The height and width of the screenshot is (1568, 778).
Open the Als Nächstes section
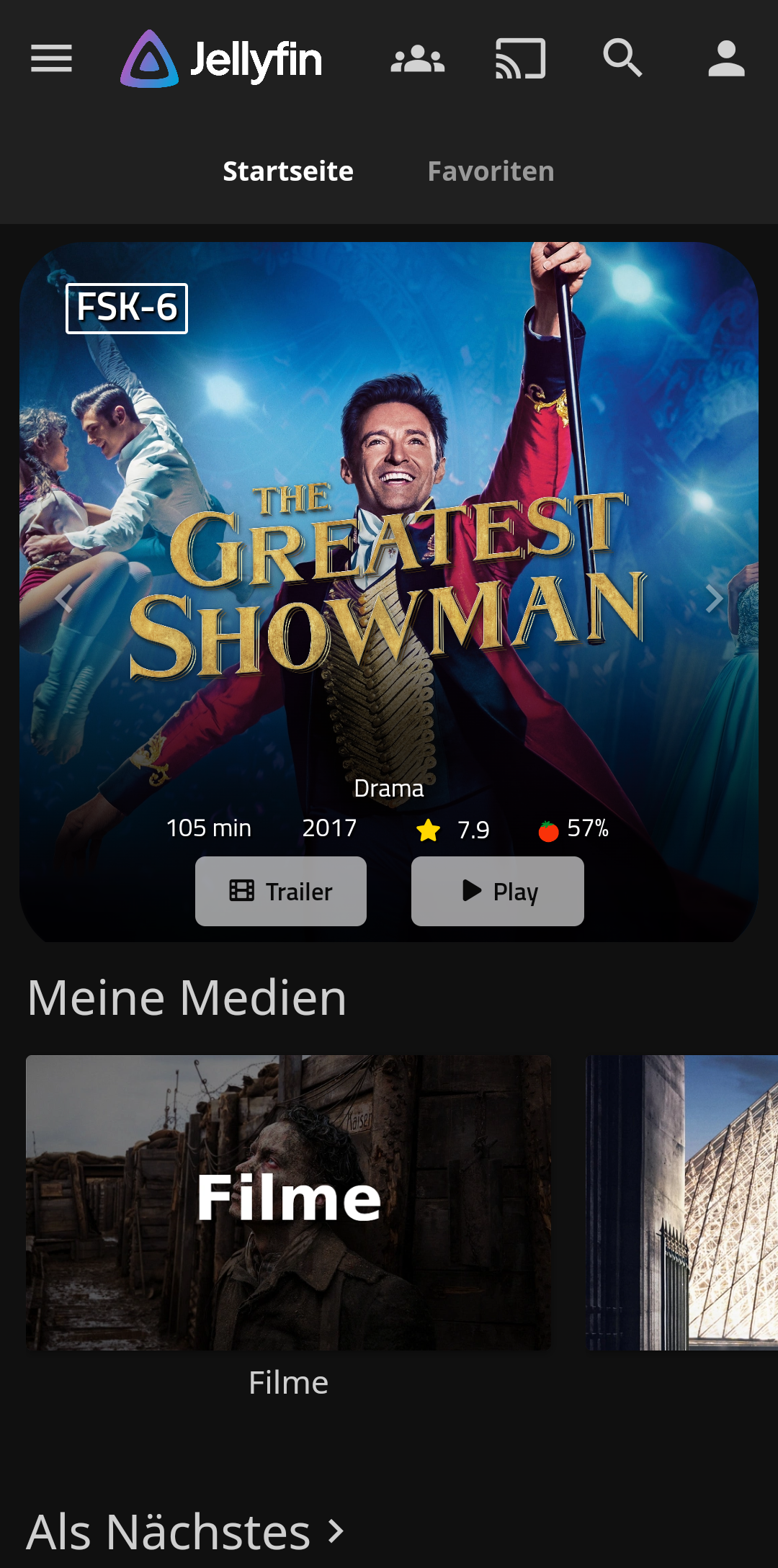tap(186, 1532)
